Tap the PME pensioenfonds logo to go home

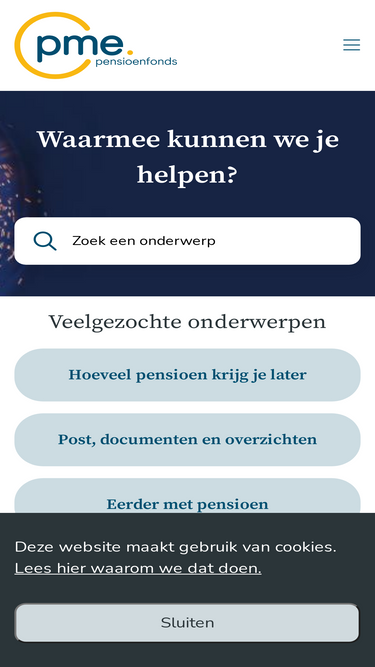coord(96,46)
